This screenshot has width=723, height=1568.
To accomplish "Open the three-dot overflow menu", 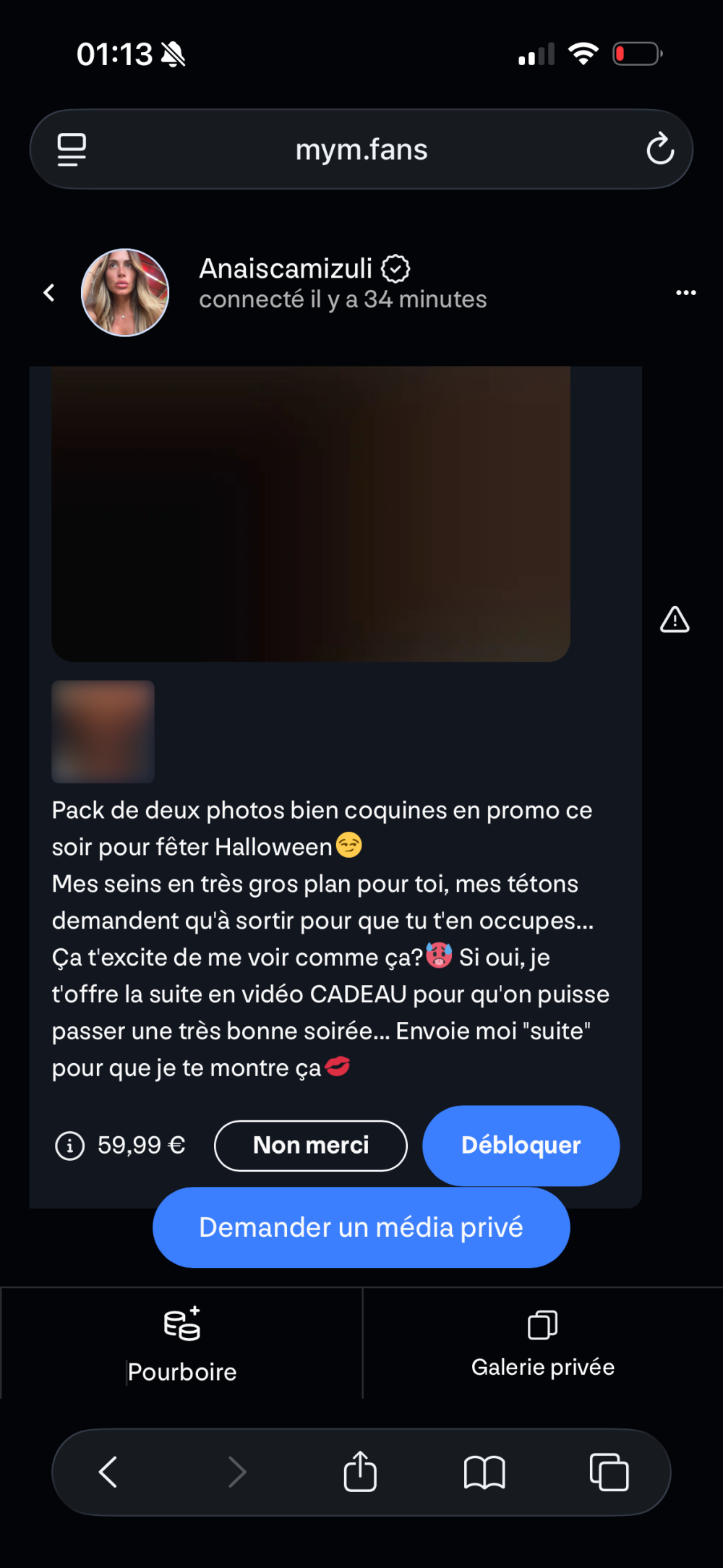I will [685, 293].
